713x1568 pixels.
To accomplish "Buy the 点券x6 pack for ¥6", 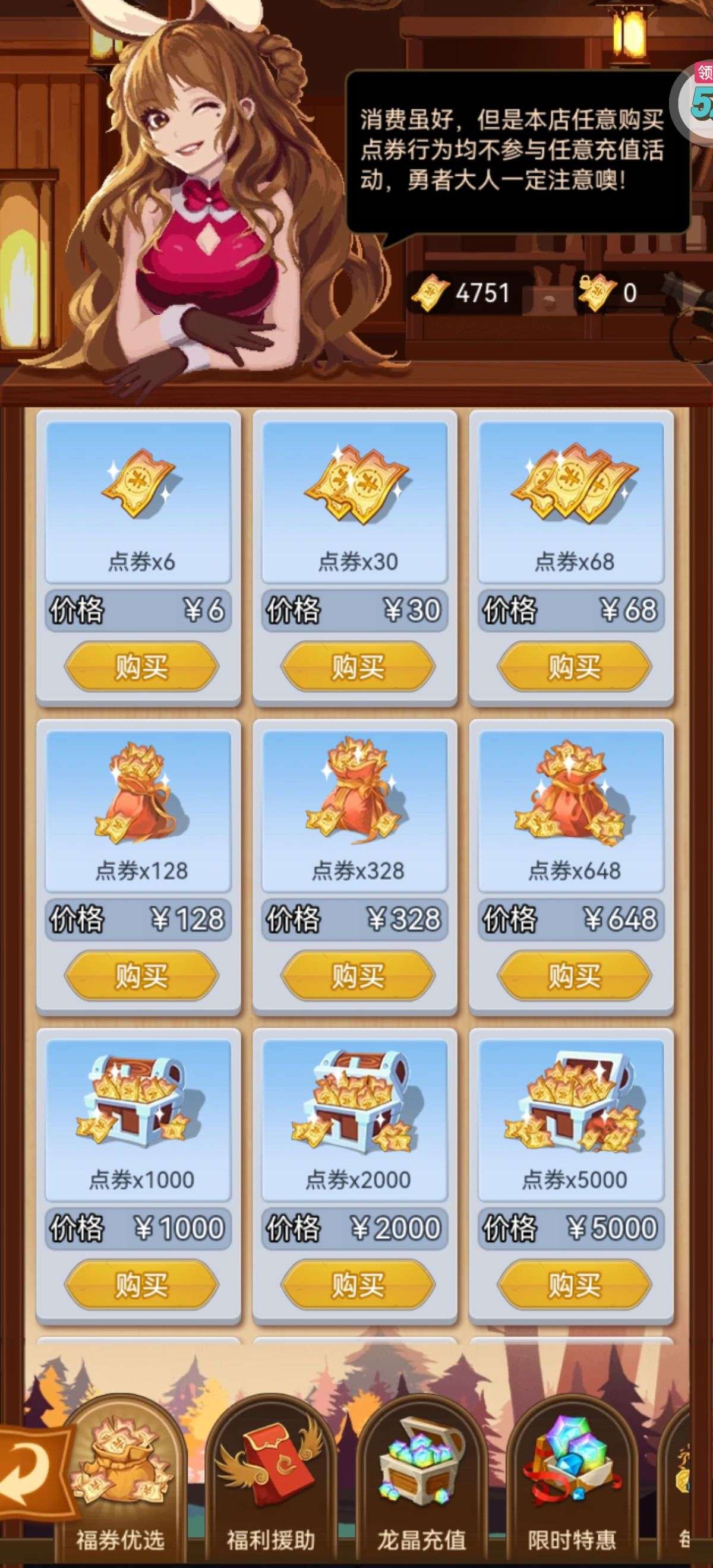I will [141, 667].
